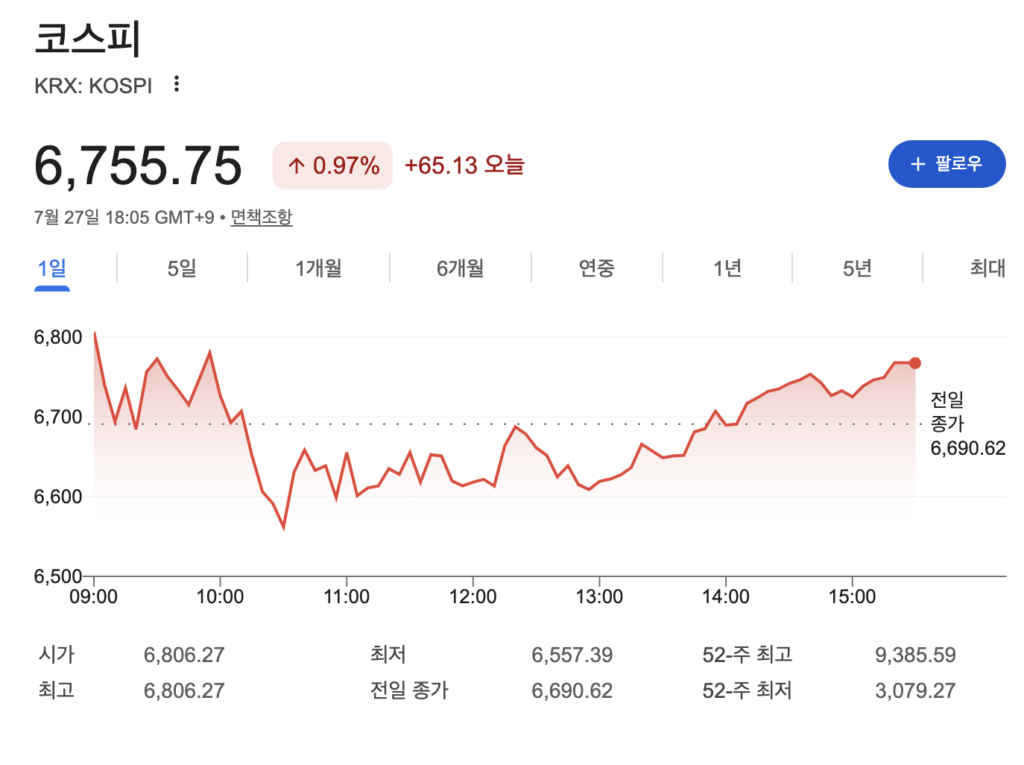The height and width of the screenshot is (765, 1024).
Task: Open the 면책조항 disclaimer link
Action: pyautogui.click(x=261, y=217)
